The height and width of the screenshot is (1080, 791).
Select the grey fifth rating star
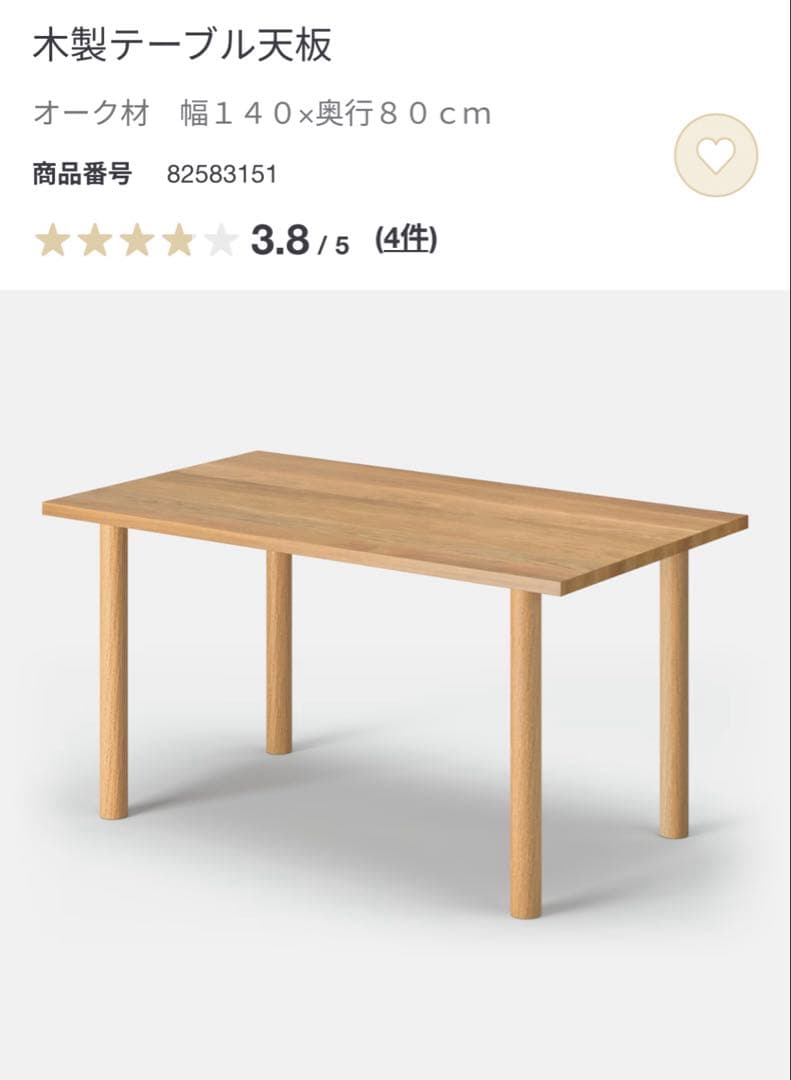219,239
